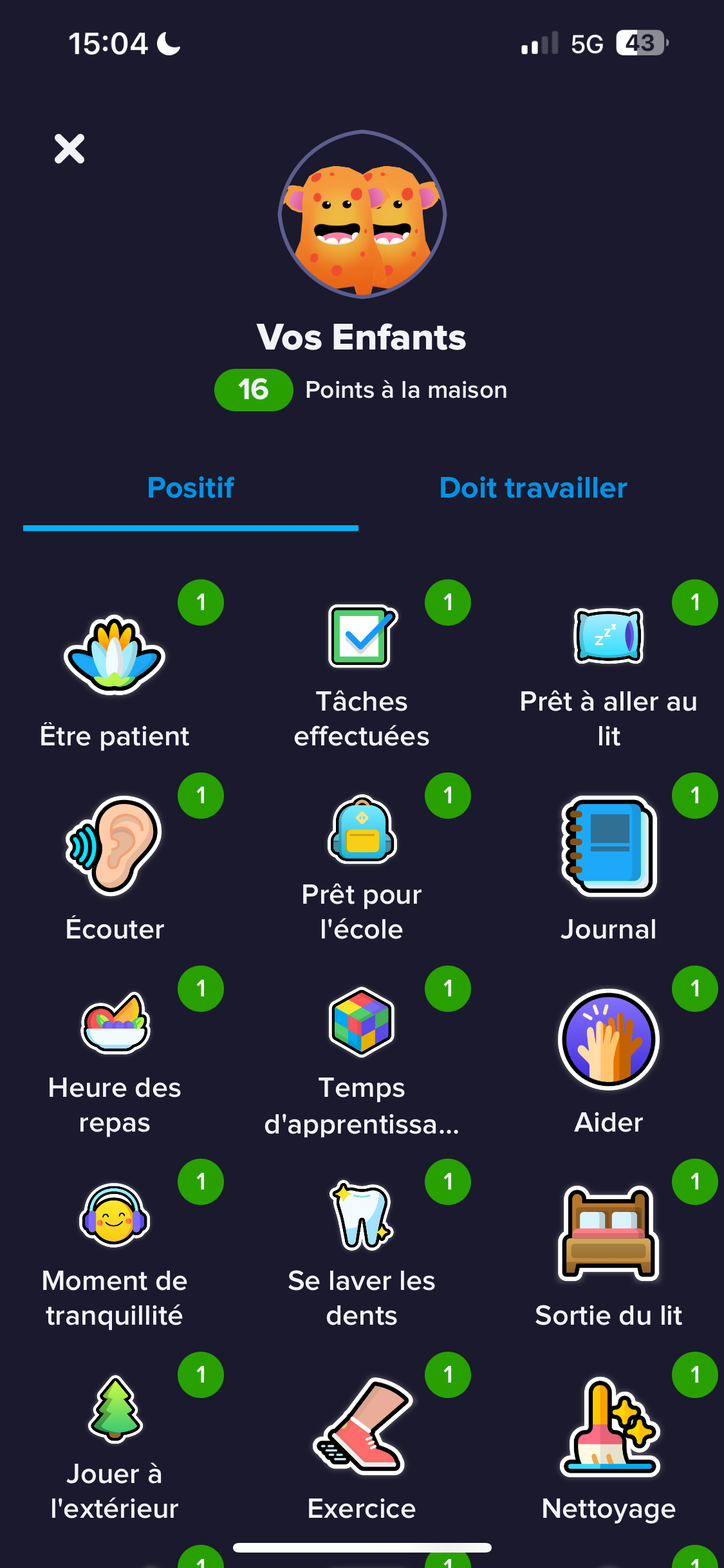Stay on the "Positif" tab
The image size is (724, 1568).
[190, 488]
